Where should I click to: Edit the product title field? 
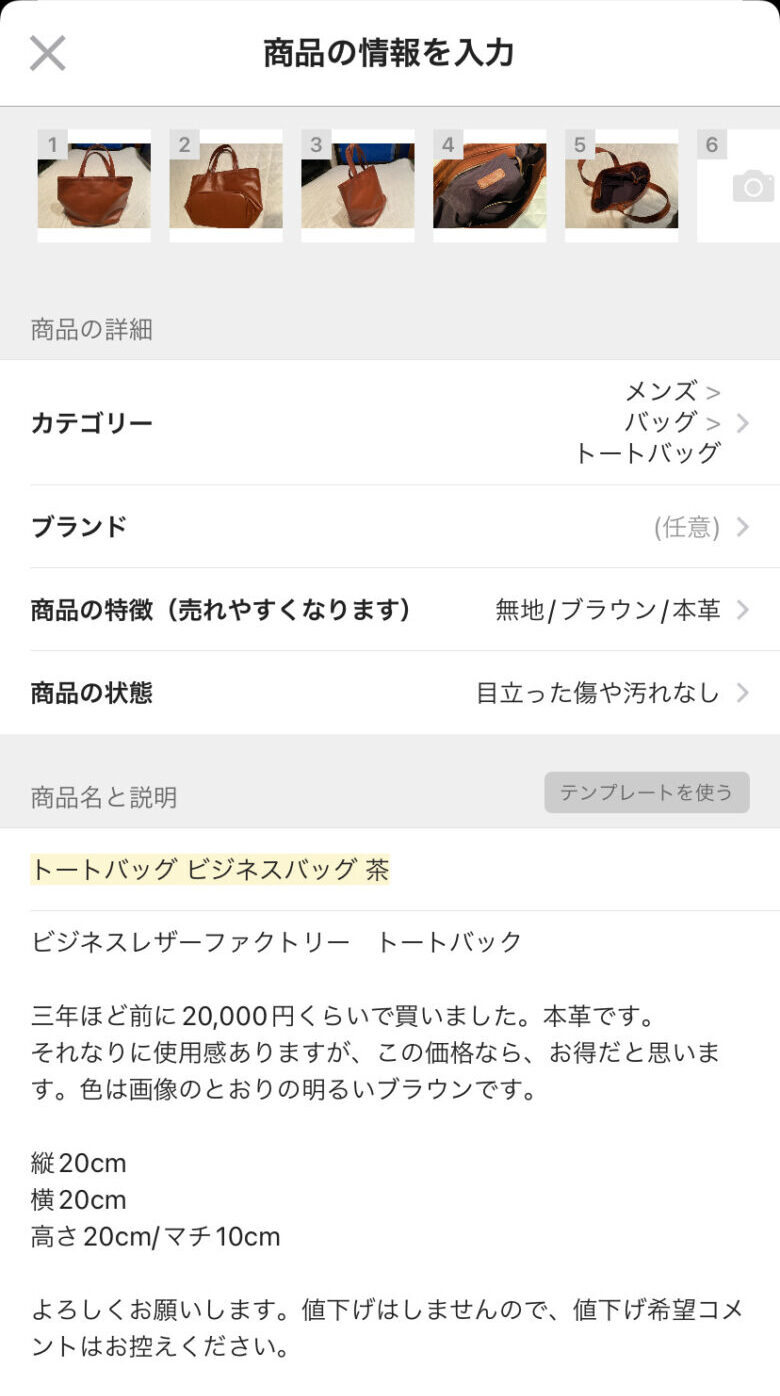390,870
